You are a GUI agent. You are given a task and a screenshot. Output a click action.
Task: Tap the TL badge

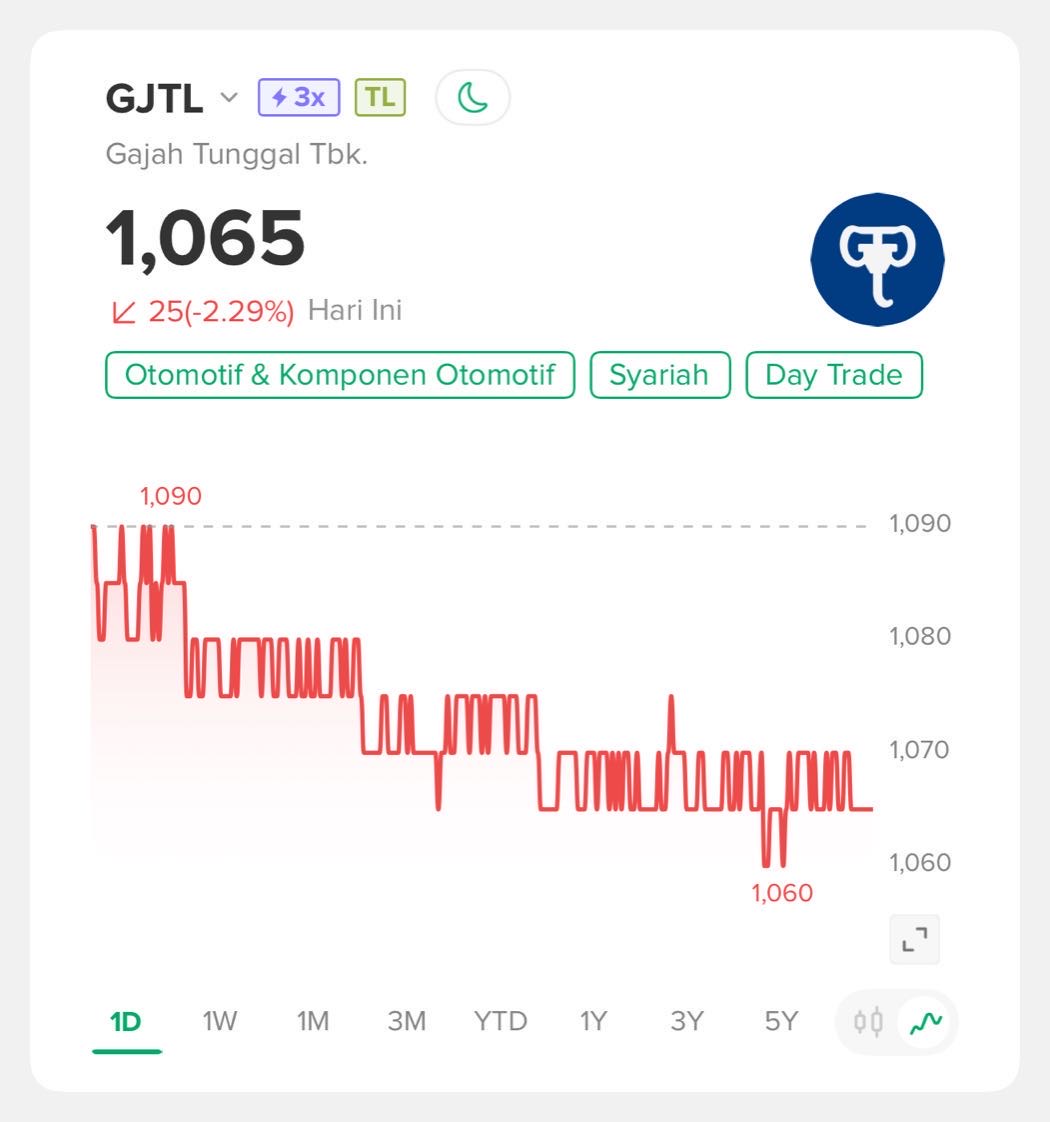(x=380, y=98)
